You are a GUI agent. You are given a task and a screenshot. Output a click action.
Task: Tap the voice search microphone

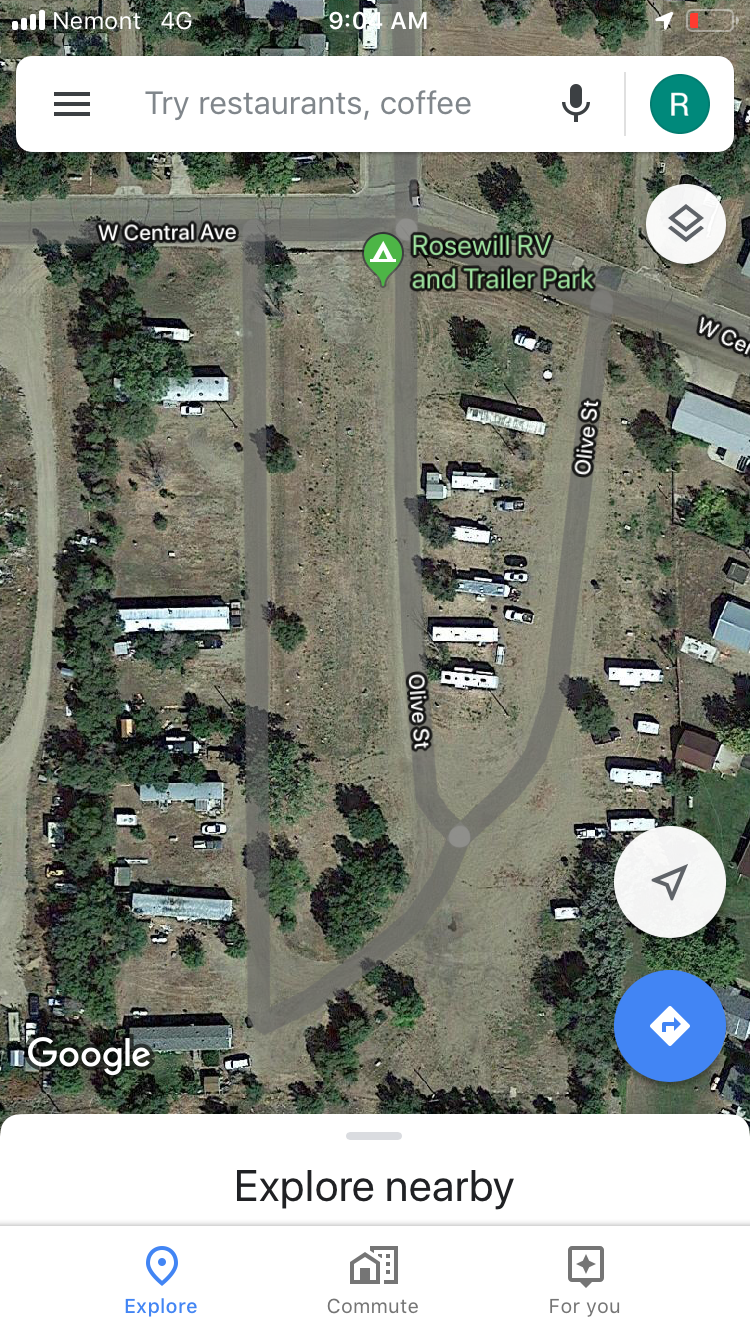[x=575, y=103]
